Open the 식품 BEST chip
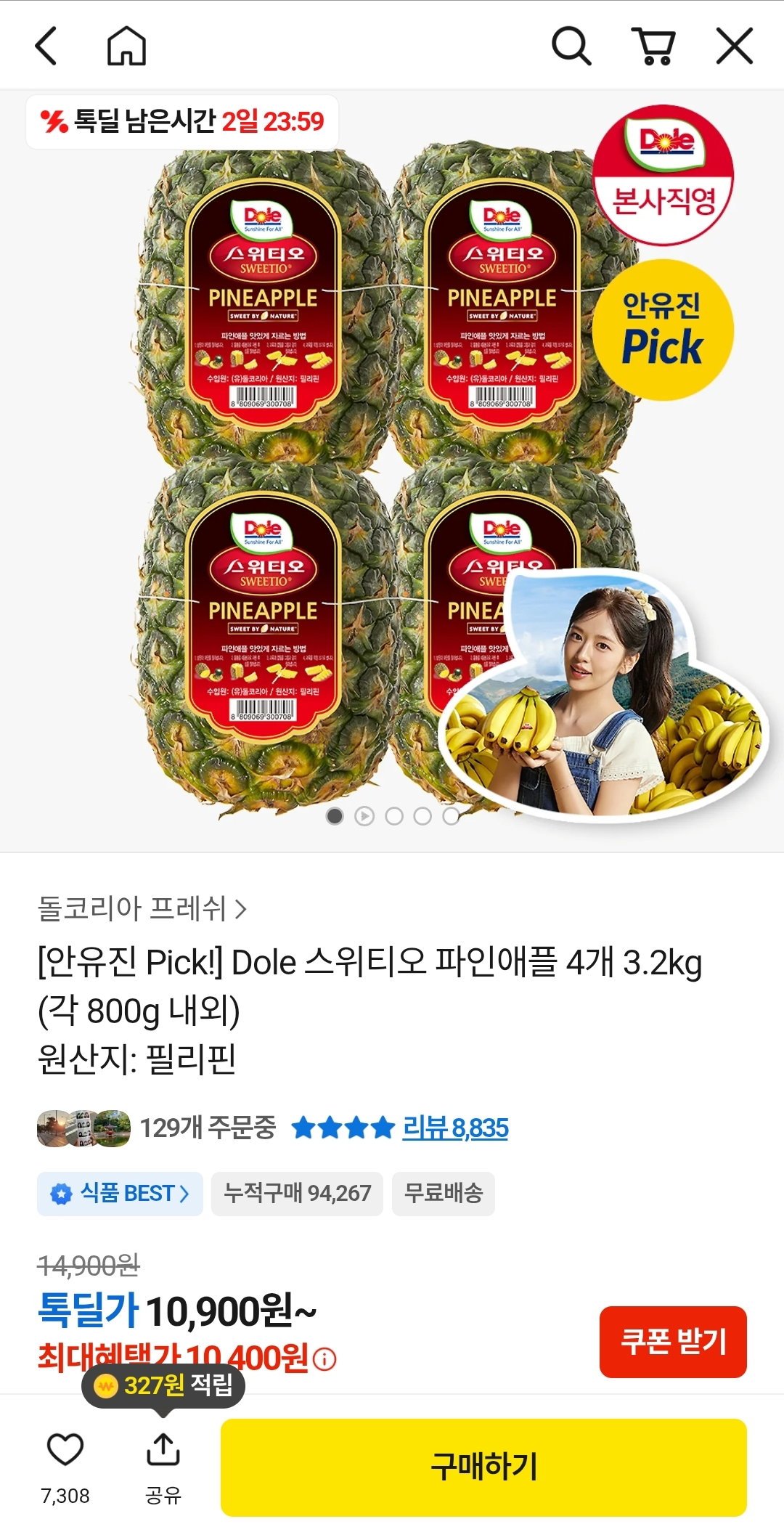This screenshot has width=784, height=1540. (x=120, y=1193)
